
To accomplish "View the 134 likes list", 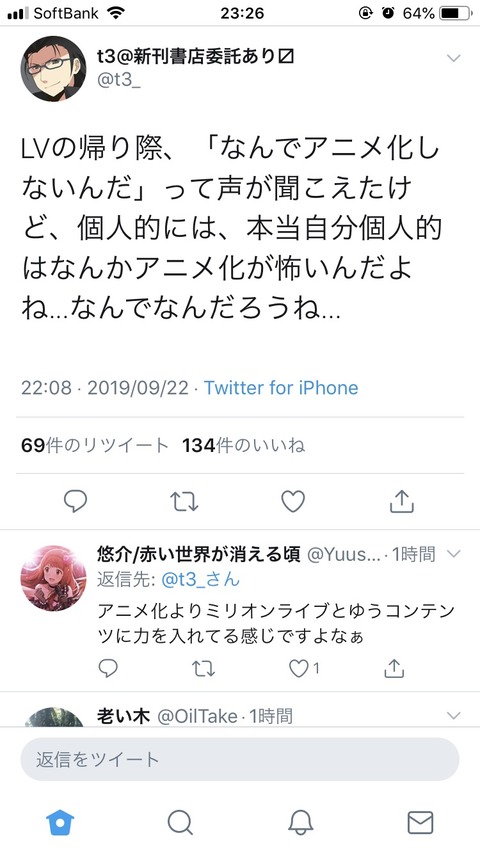I will 244,446.
